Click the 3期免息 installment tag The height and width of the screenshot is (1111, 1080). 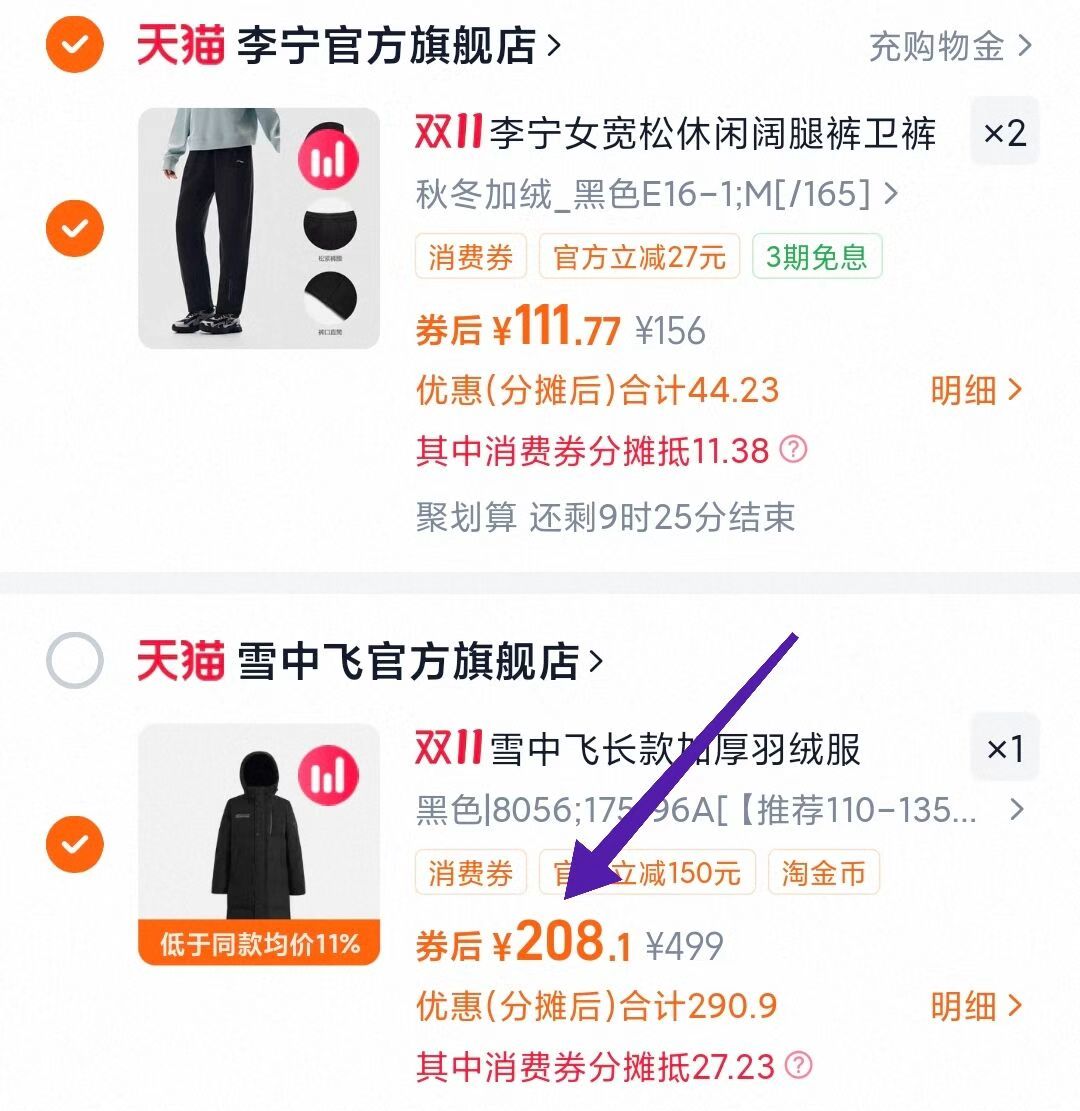click(x=816, y=257)
